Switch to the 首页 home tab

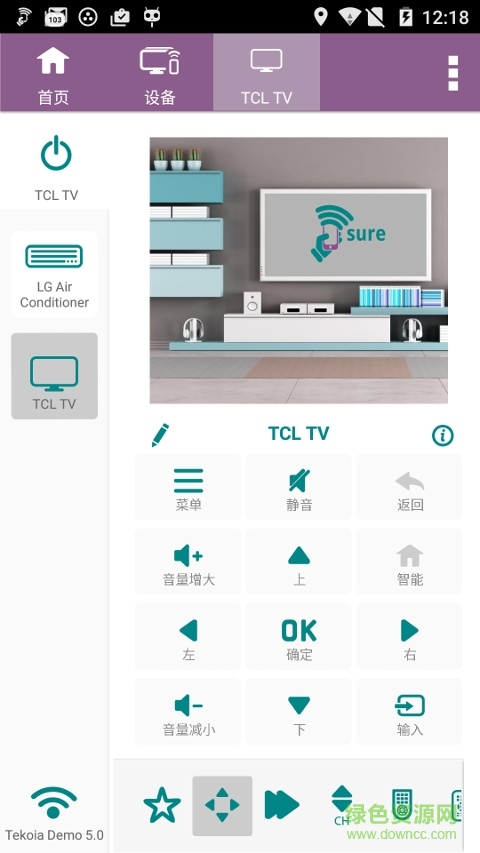click(53, 73)
